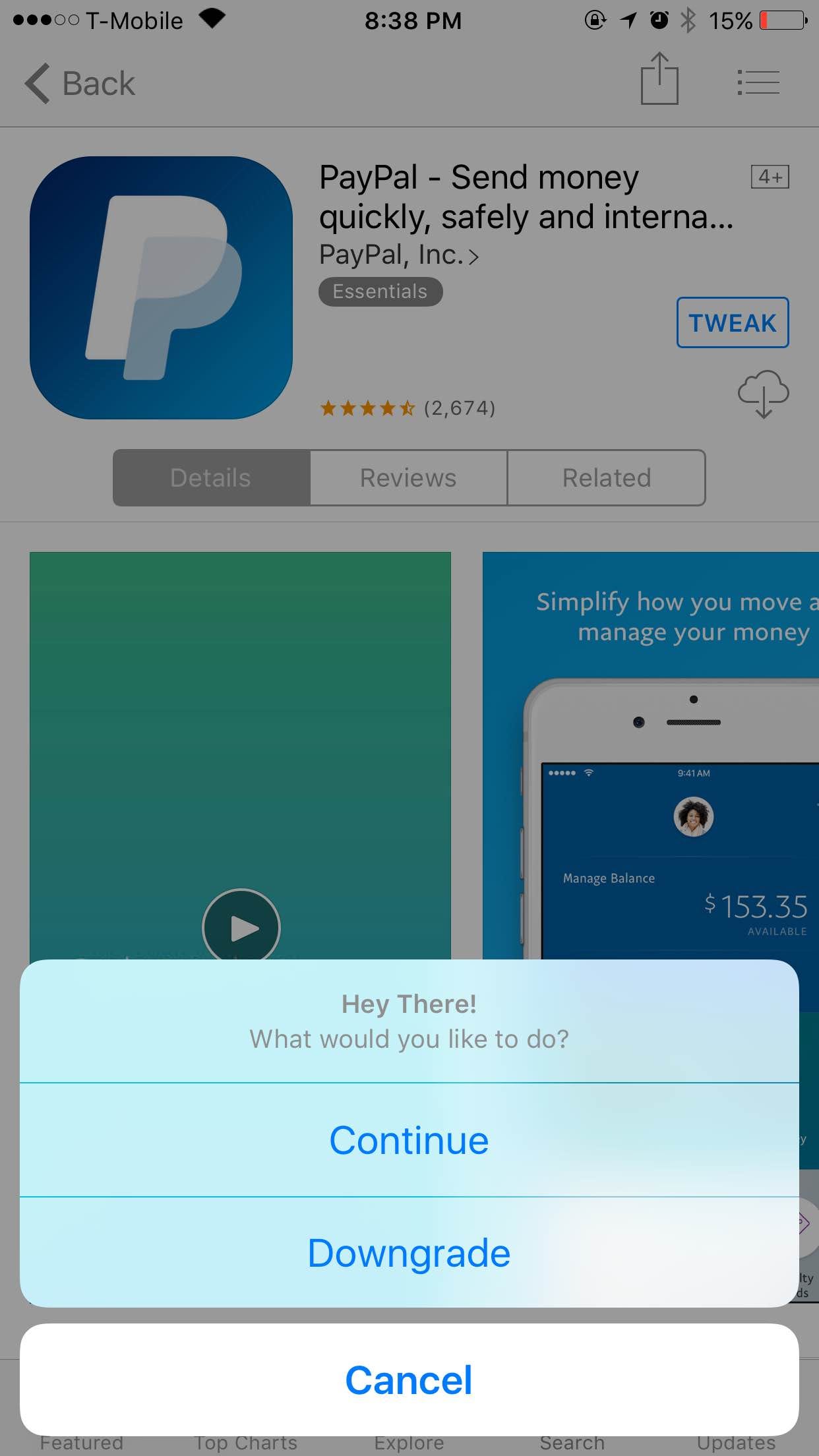Select the Downgrade option
This screenshot has height=1456, width=819.
coord(409,1252)
